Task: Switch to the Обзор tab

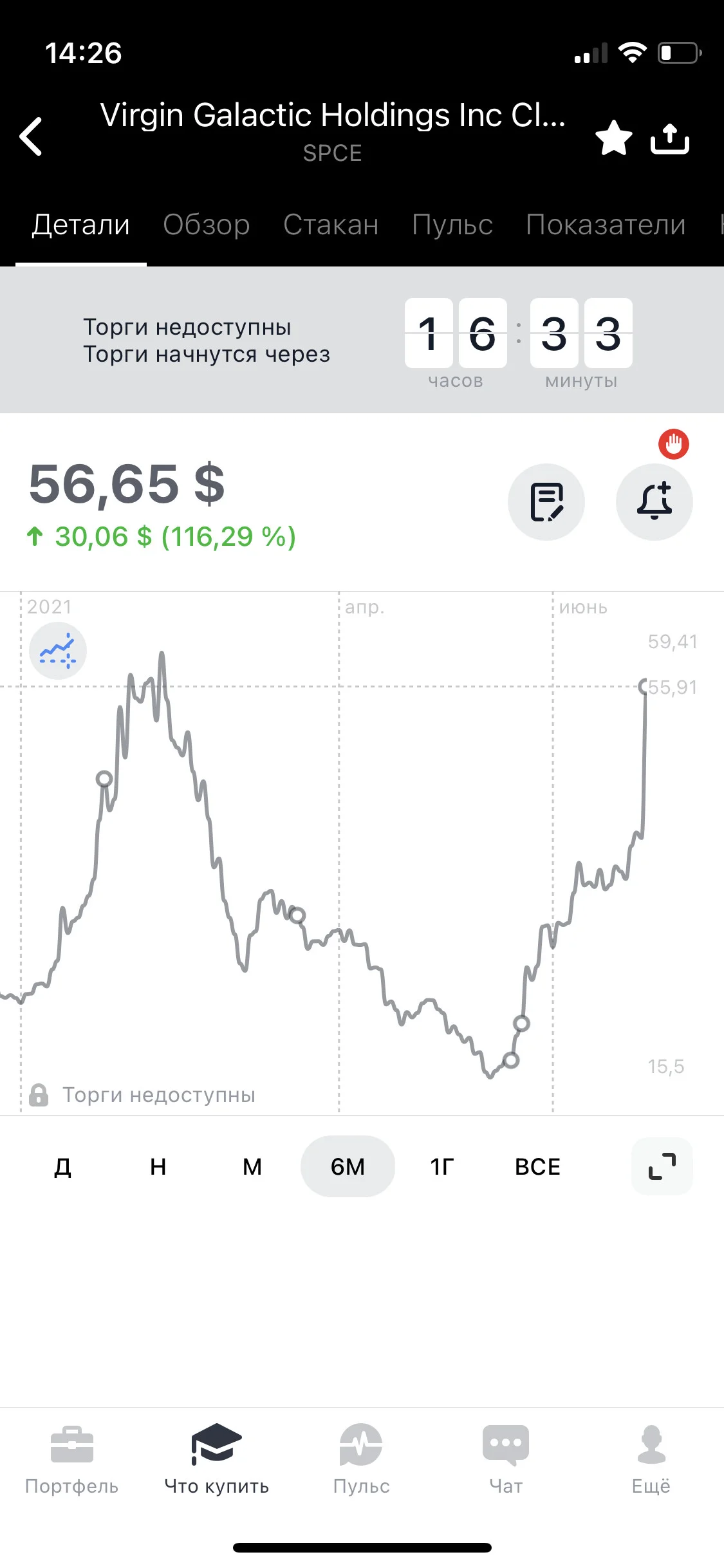Action: click(x=207, y=225)
